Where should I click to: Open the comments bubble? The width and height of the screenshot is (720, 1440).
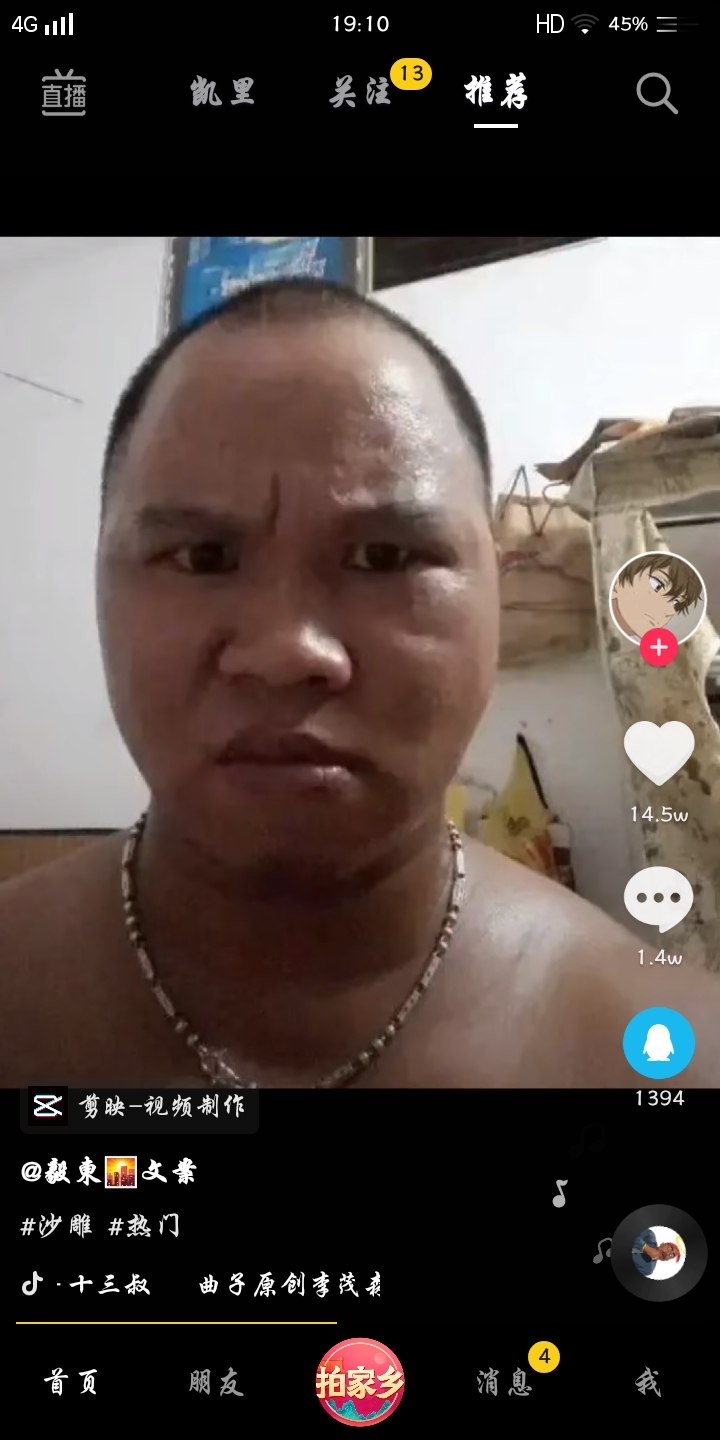tap(659, 899)
